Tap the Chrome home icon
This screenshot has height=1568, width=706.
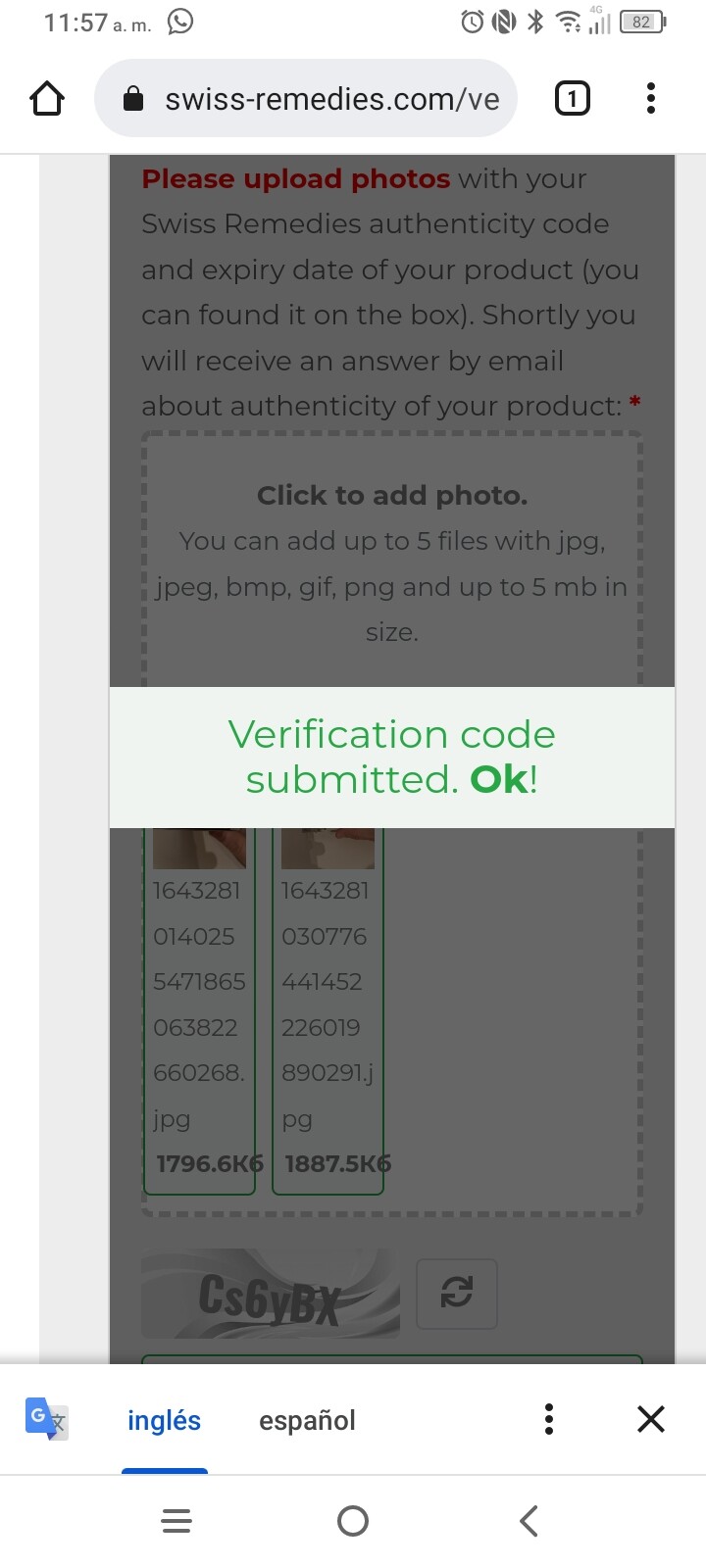pyautogui.click(x=47, y=98)
